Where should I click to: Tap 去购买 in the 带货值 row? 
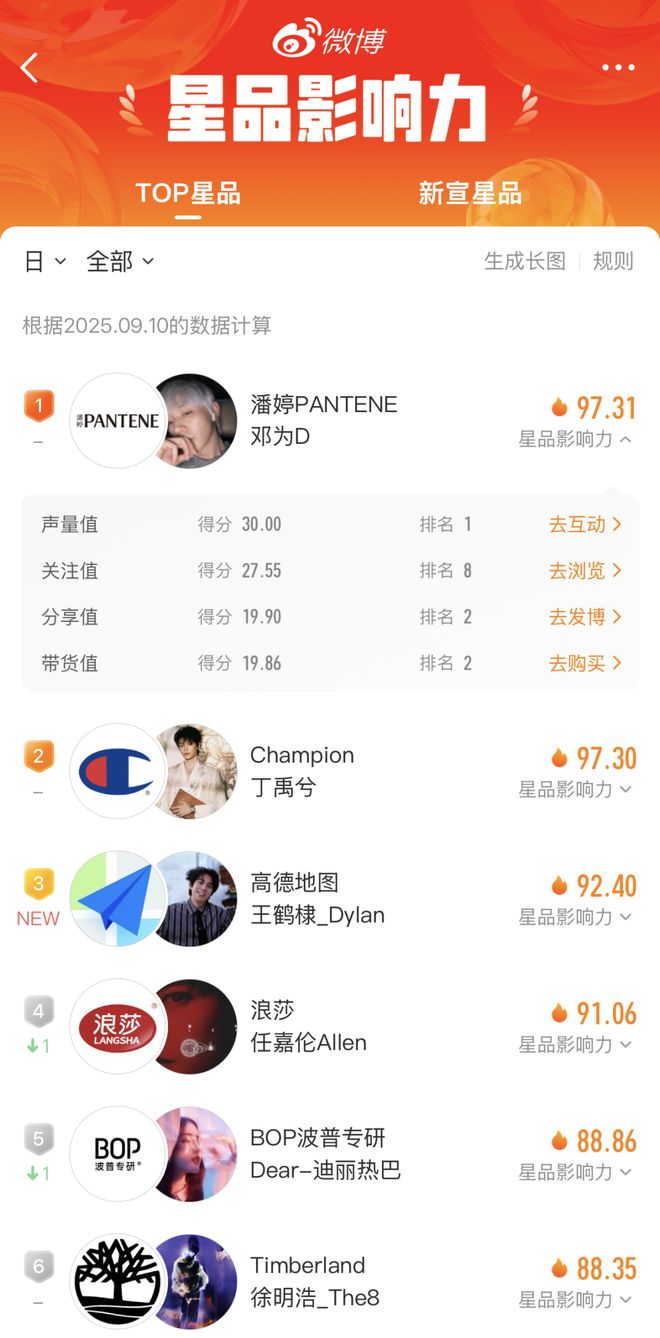click(585, 663)
